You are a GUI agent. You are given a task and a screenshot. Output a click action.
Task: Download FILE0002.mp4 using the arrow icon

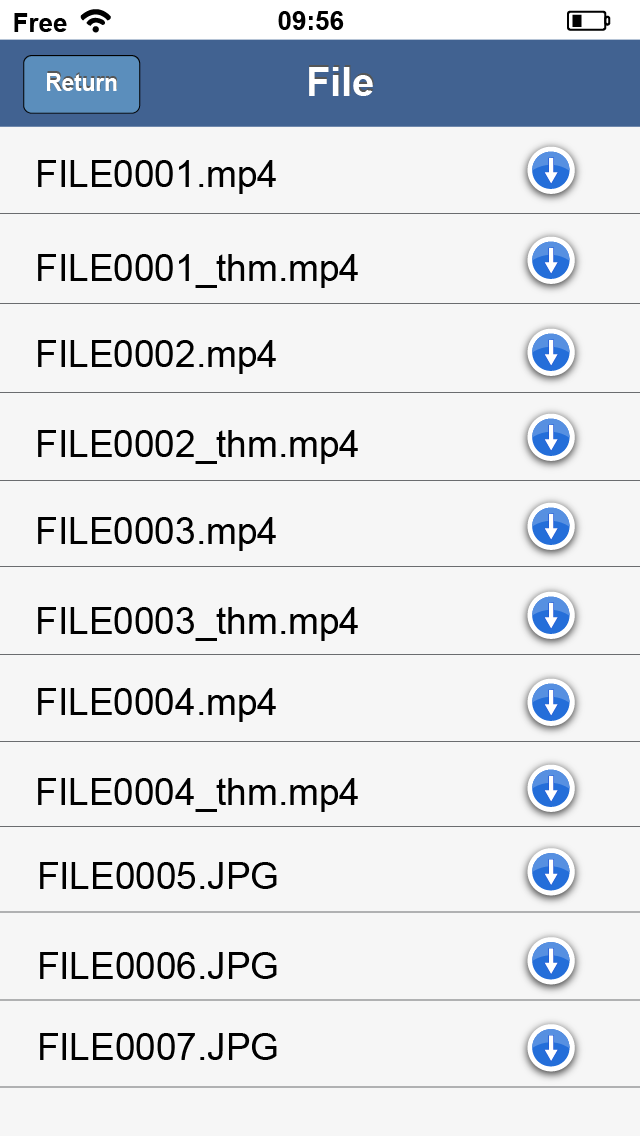pos(550,352)
